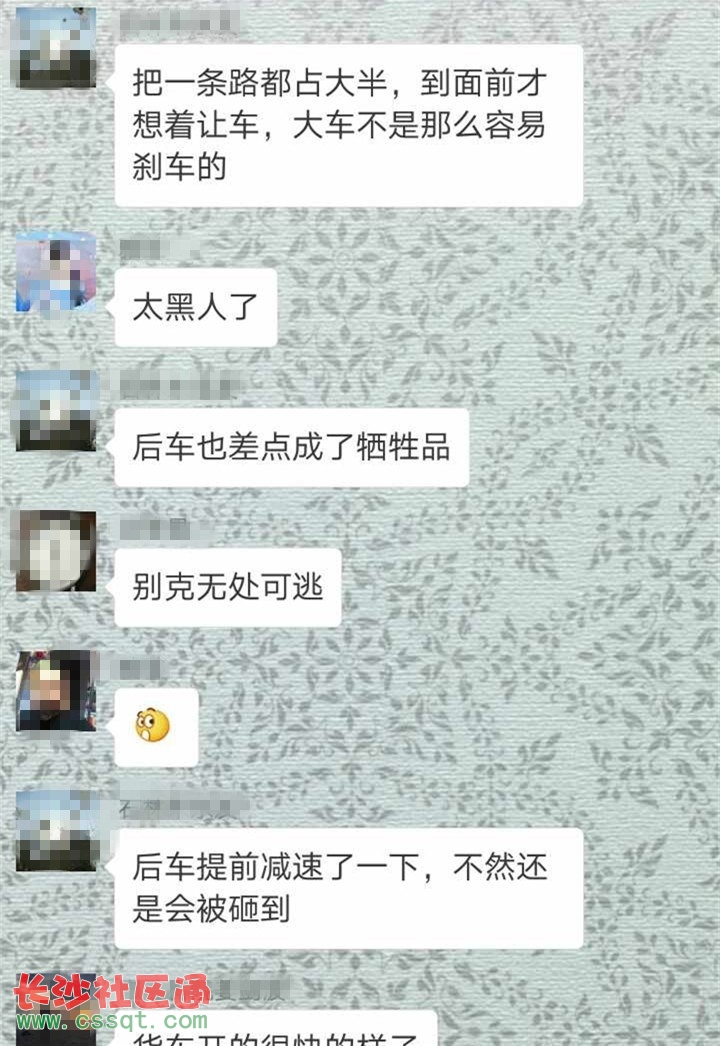Open avatar of sender saying 太黑人了
This screenshot has height=1046, width=720.
point(56,273)
